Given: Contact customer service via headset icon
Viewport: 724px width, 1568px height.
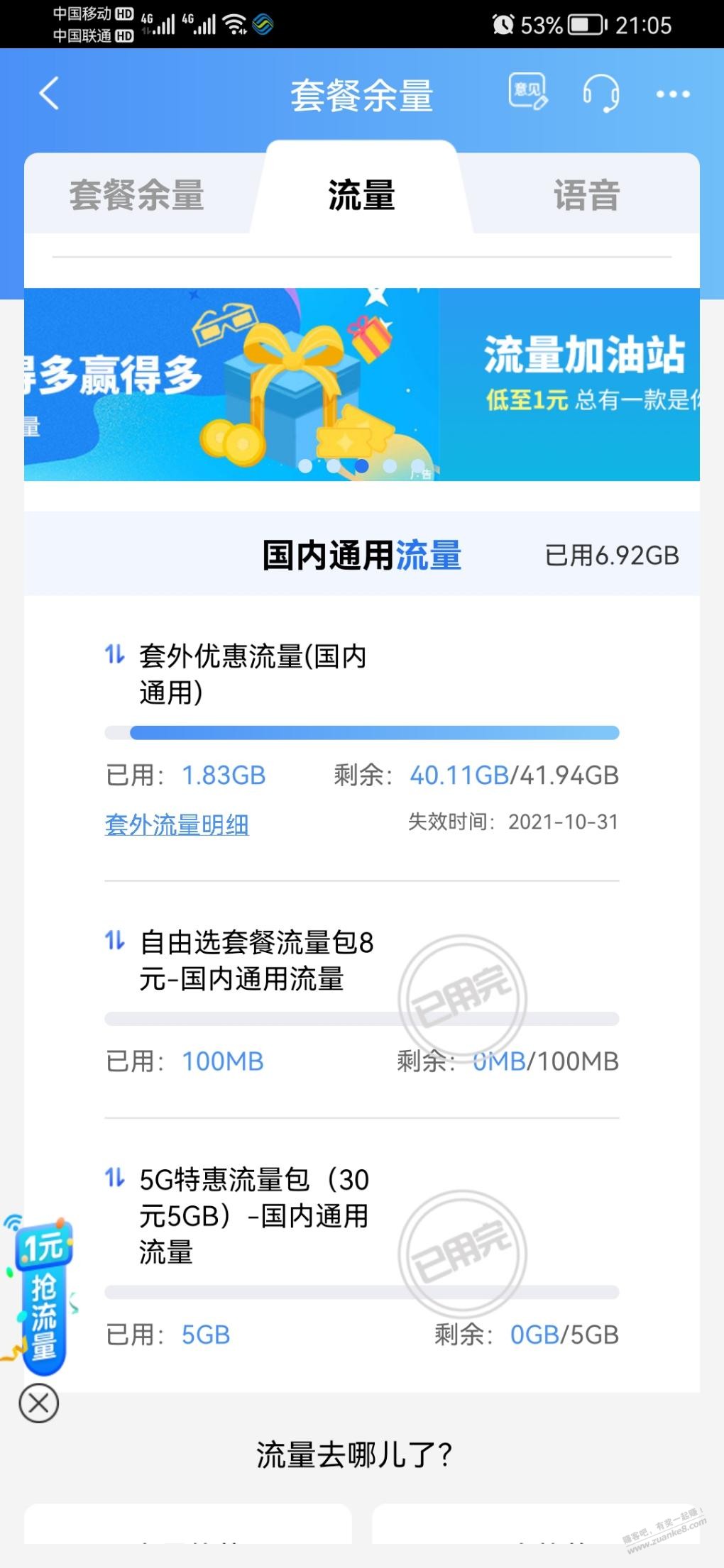Looking at the screenshot, I should tap(600, 94).
